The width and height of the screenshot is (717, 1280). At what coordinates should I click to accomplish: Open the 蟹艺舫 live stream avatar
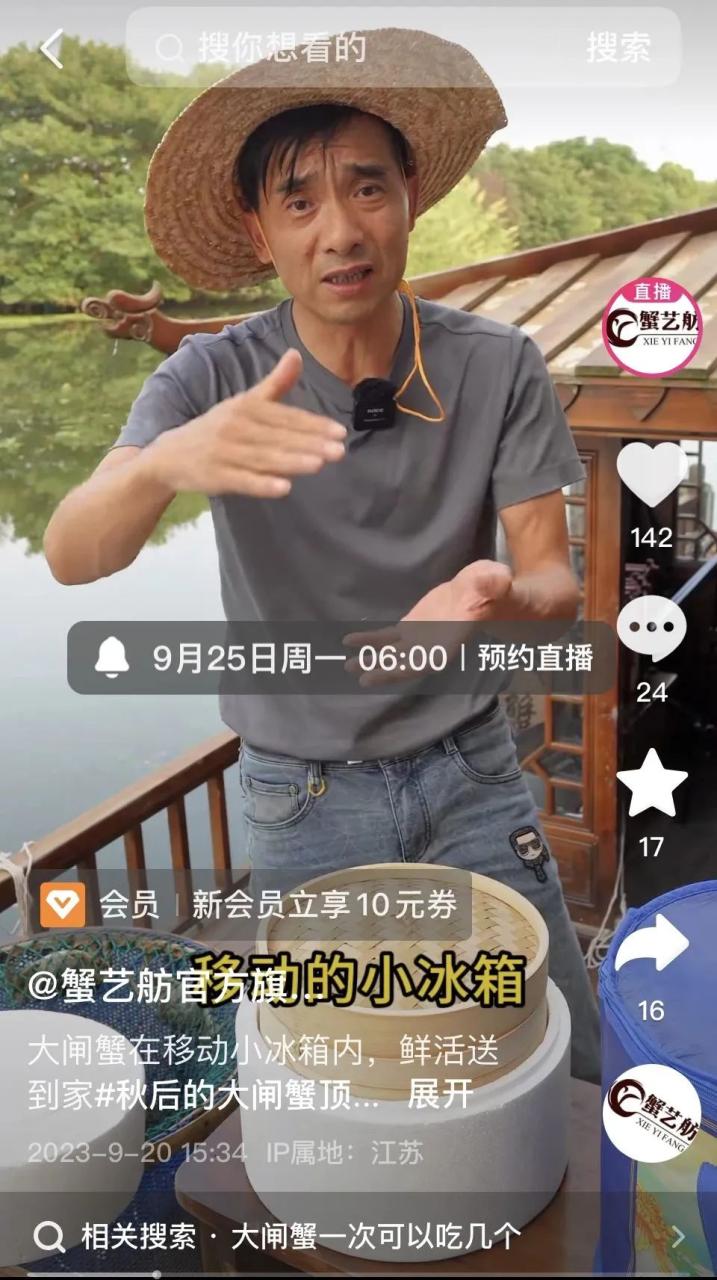click(652, 327)
